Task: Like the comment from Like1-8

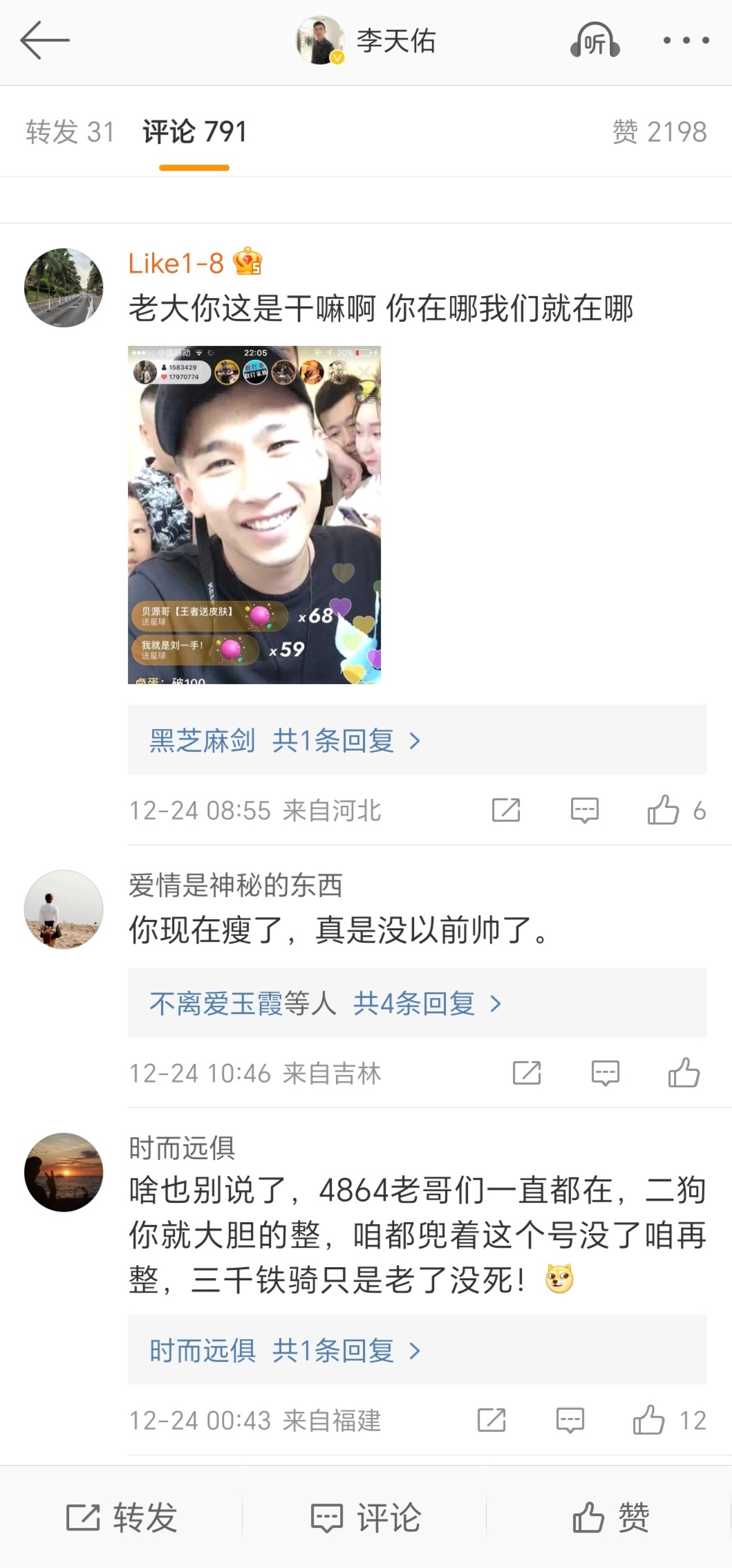Action: (663, 809)
